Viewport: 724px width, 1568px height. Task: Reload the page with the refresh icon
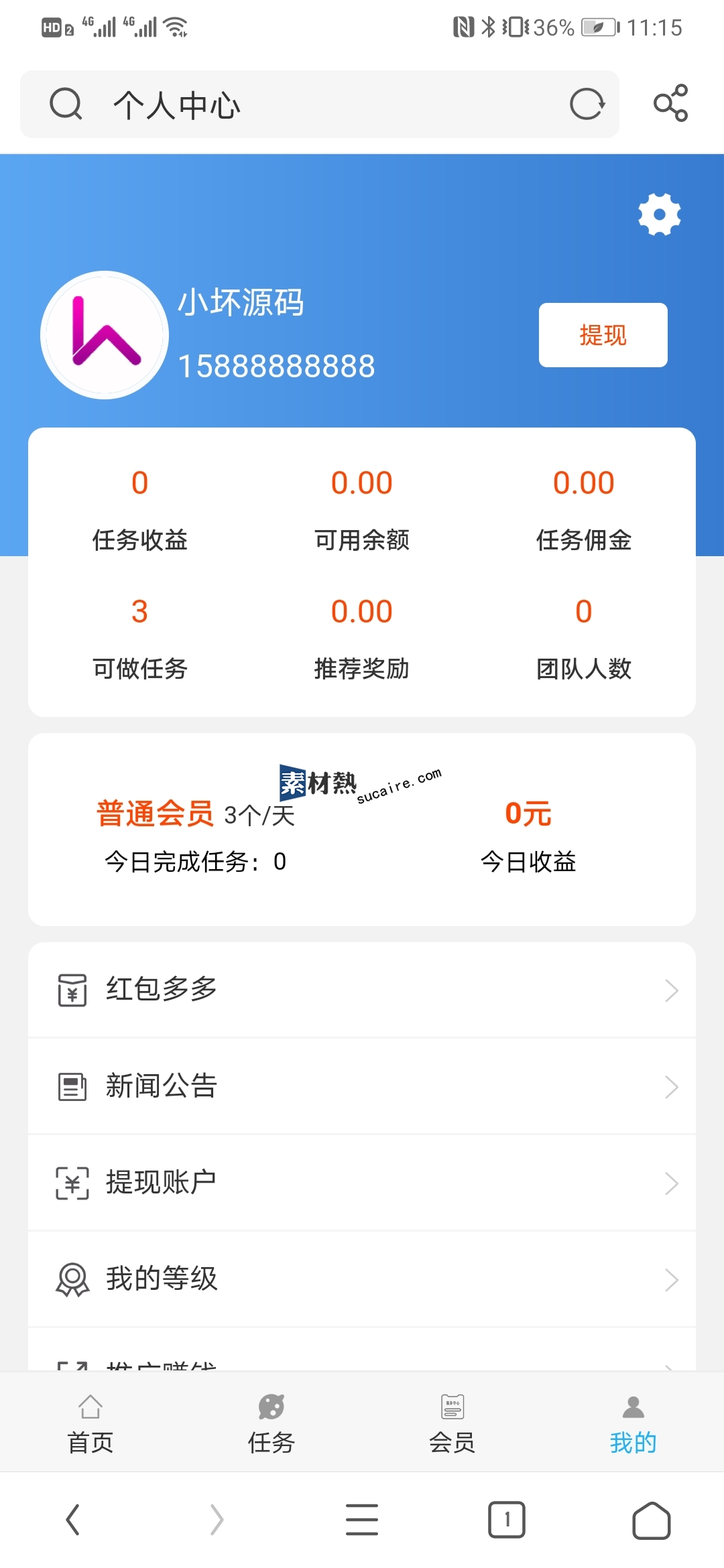click(x=587, y=105)
